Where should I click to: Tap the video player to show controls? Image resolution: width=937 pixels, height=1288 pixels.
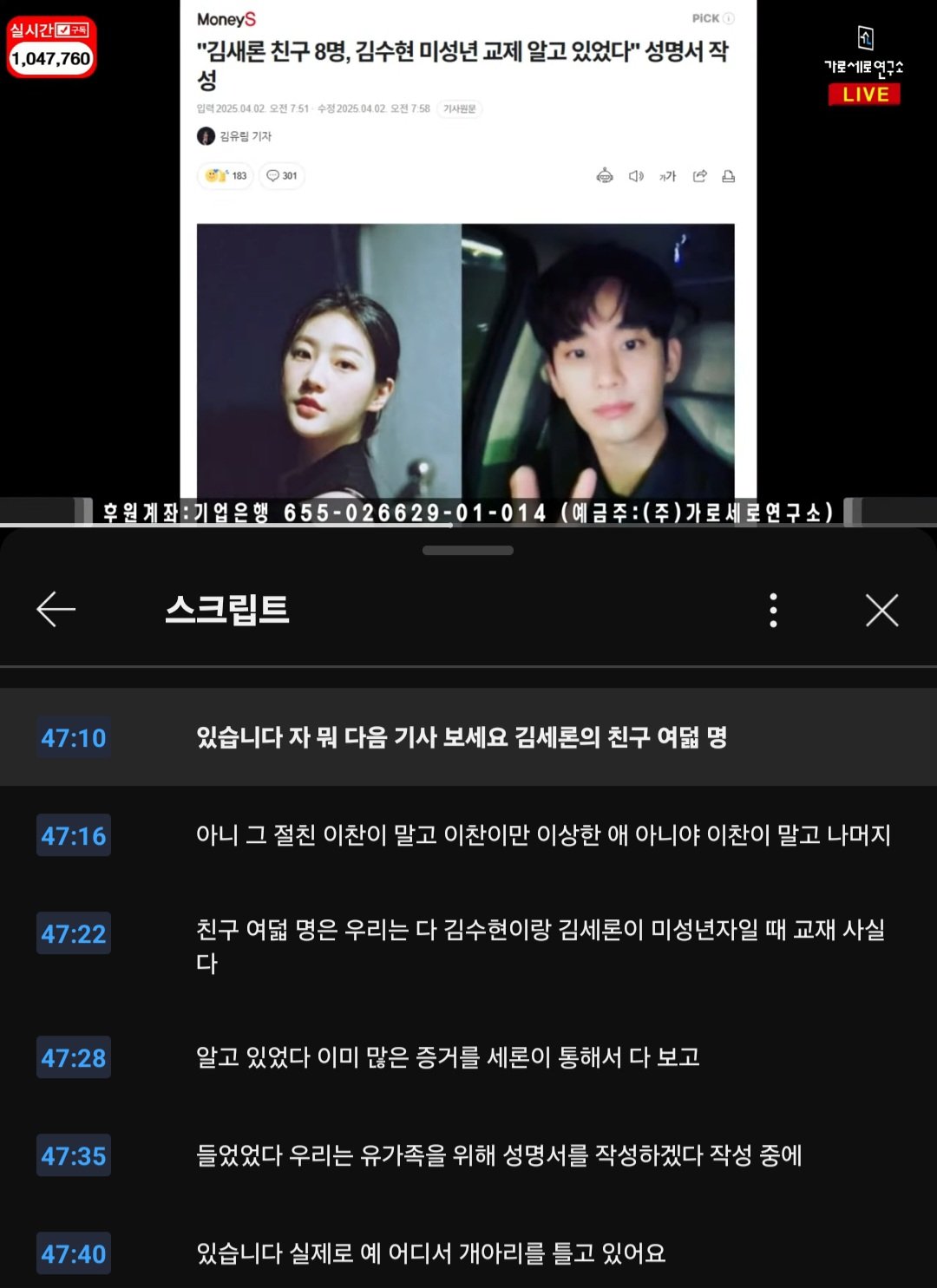(468, 260)
